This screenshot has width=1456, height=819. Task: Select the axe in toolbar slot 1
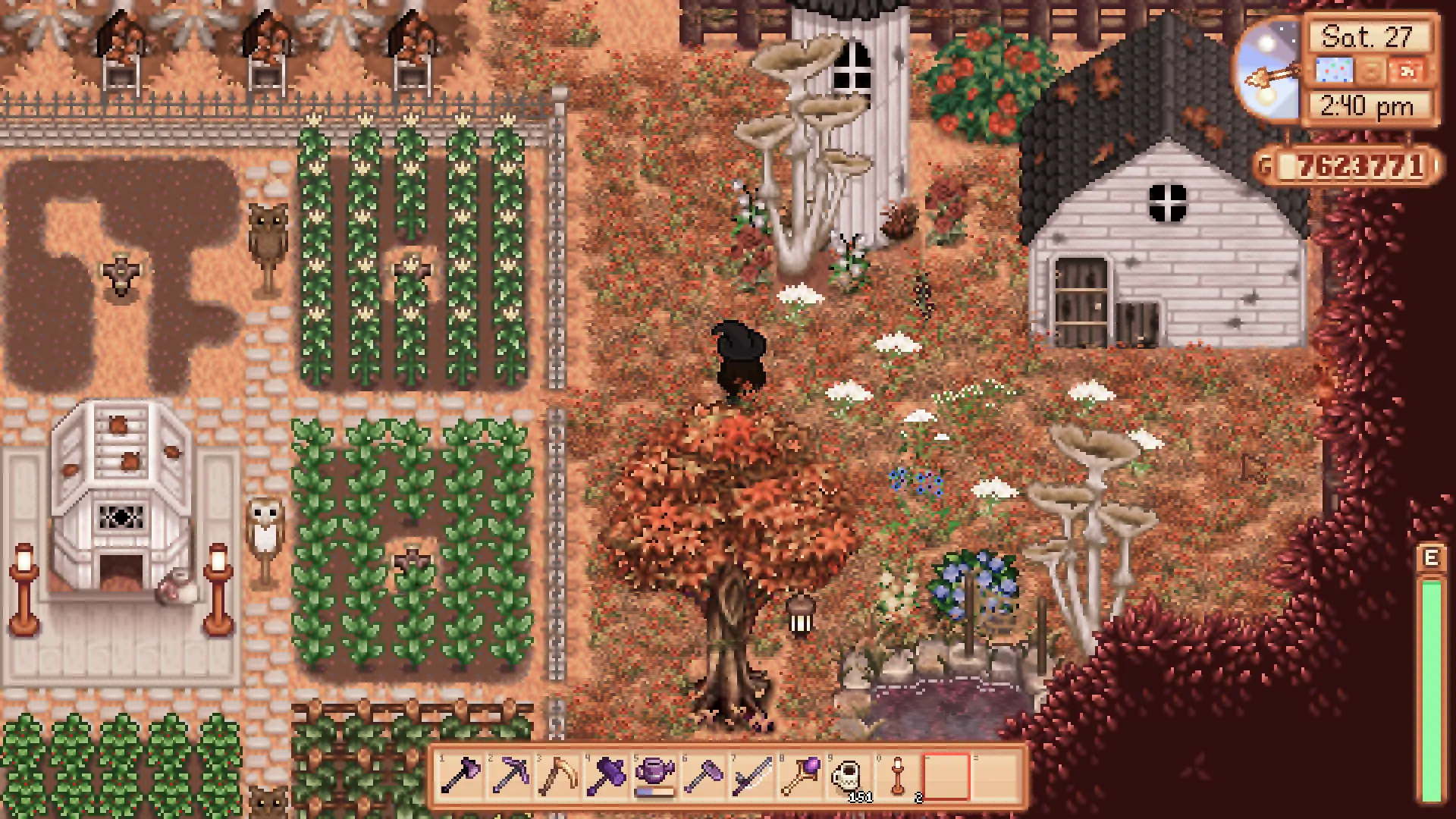click(x=460, y=777)
